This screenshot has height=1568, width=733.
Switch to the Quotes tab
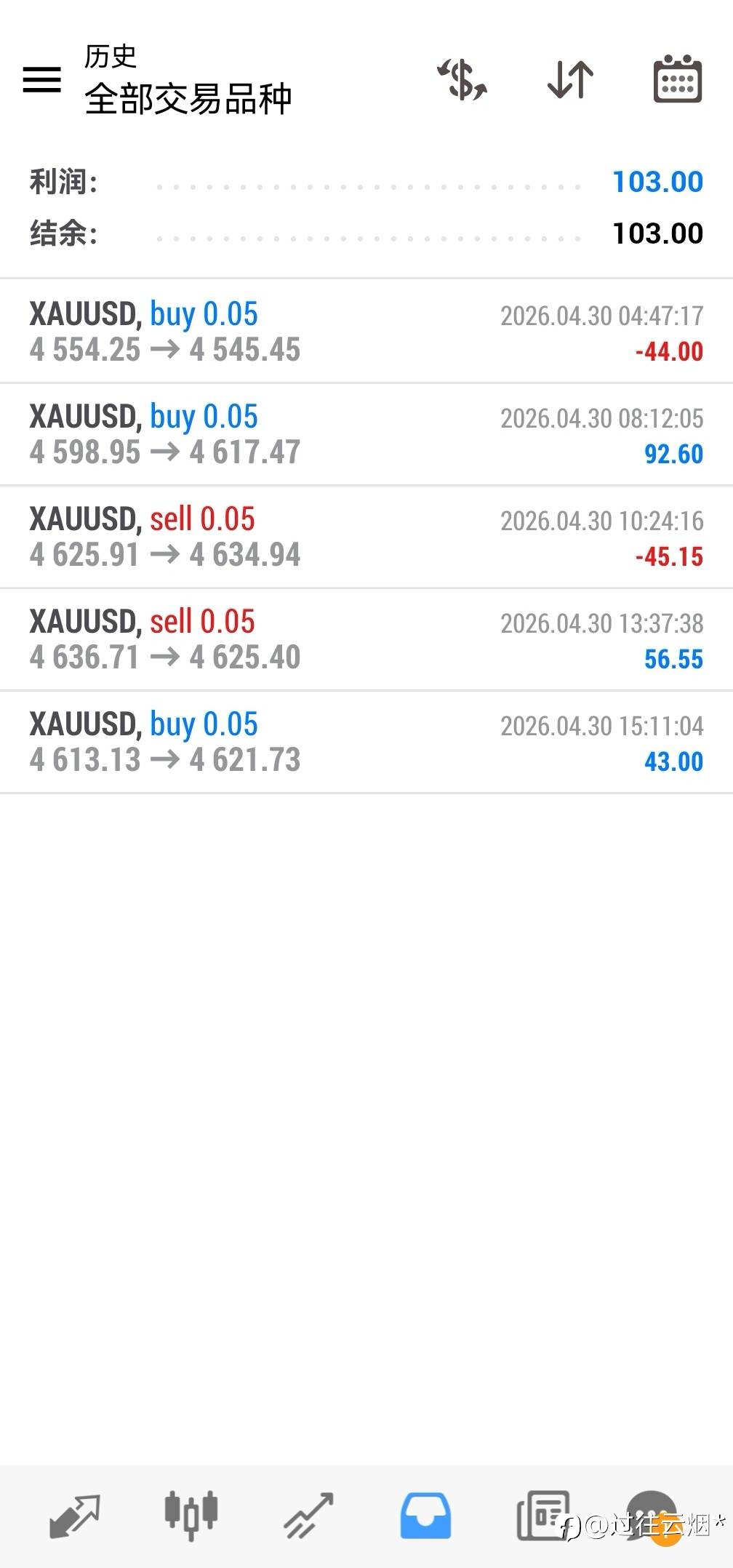[x=74, y=1516]
